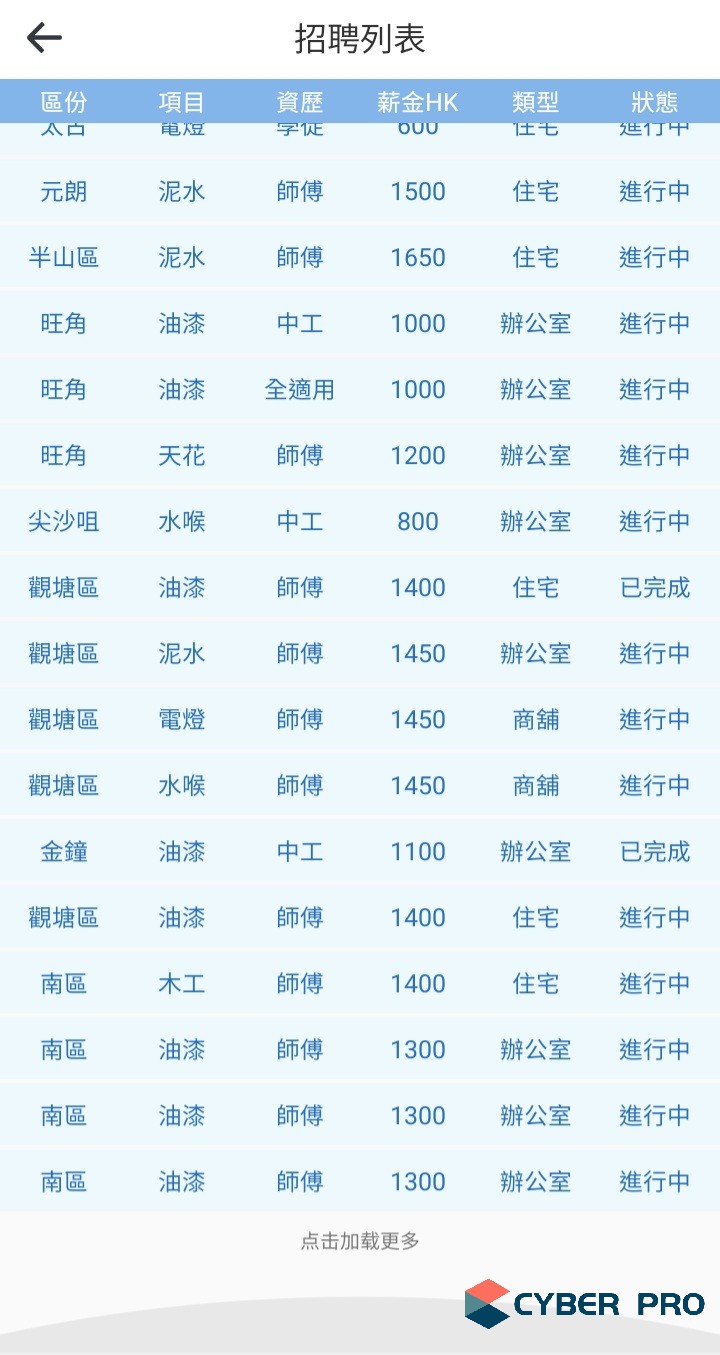
Task: Open the 半山區 泥水 1650 job row
Action: [360, 257]
